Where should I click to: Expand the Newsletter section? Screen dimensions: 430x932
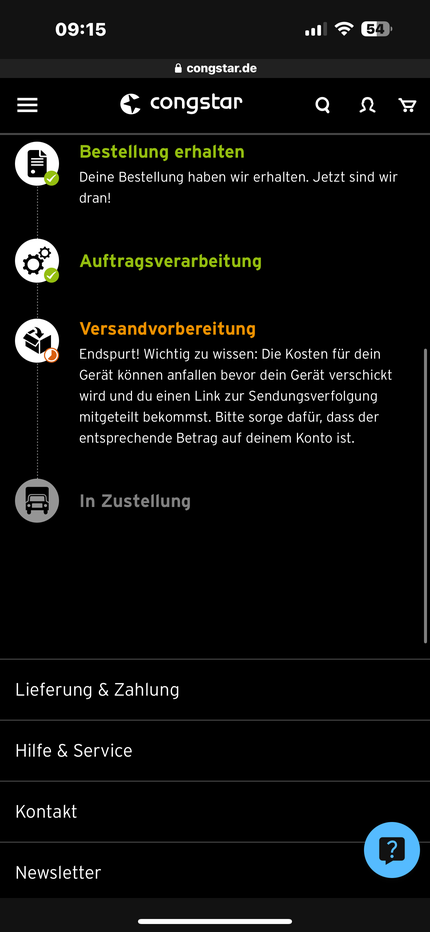point(215,872)
